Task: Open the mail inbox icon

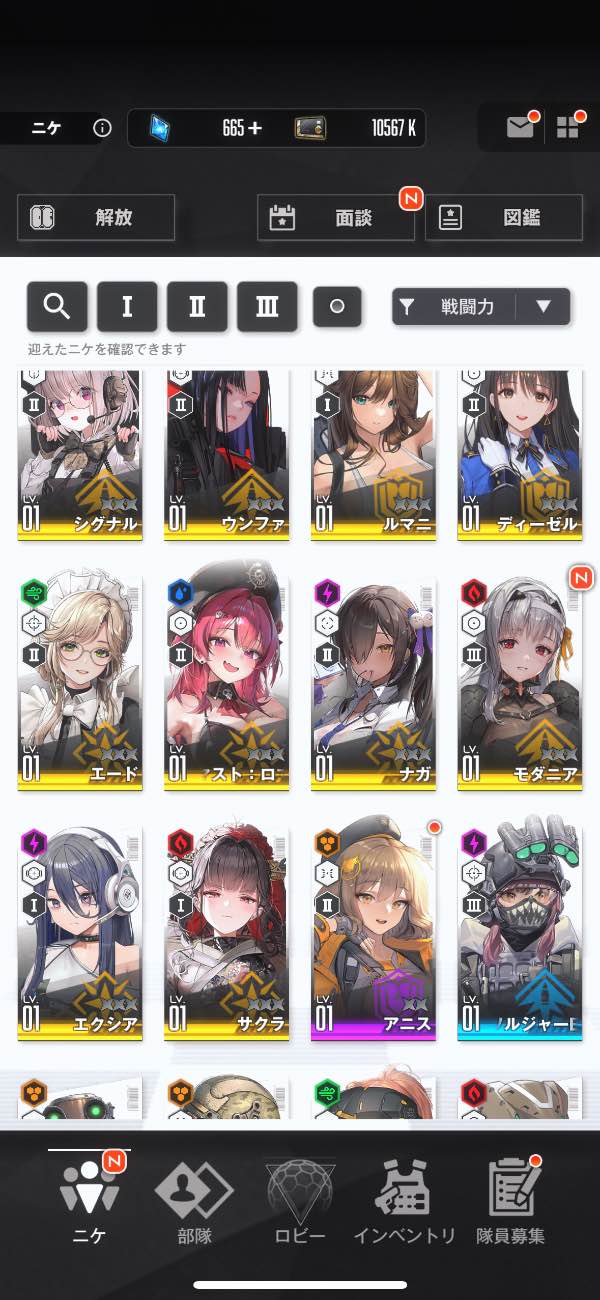Action: [x=520, y=127]
